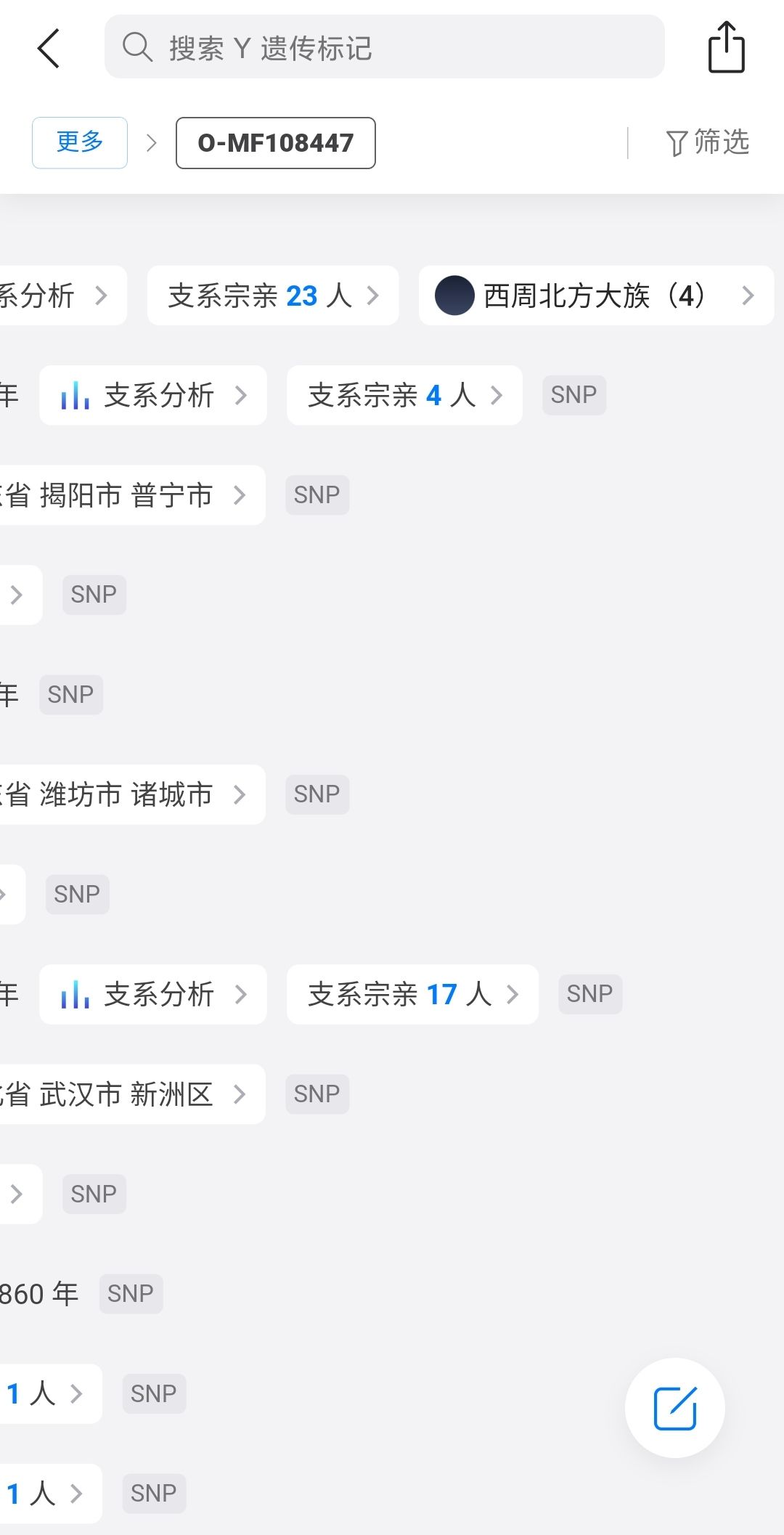
Task: Open 支系宗亲 23 人
Action: coord(273,296)
